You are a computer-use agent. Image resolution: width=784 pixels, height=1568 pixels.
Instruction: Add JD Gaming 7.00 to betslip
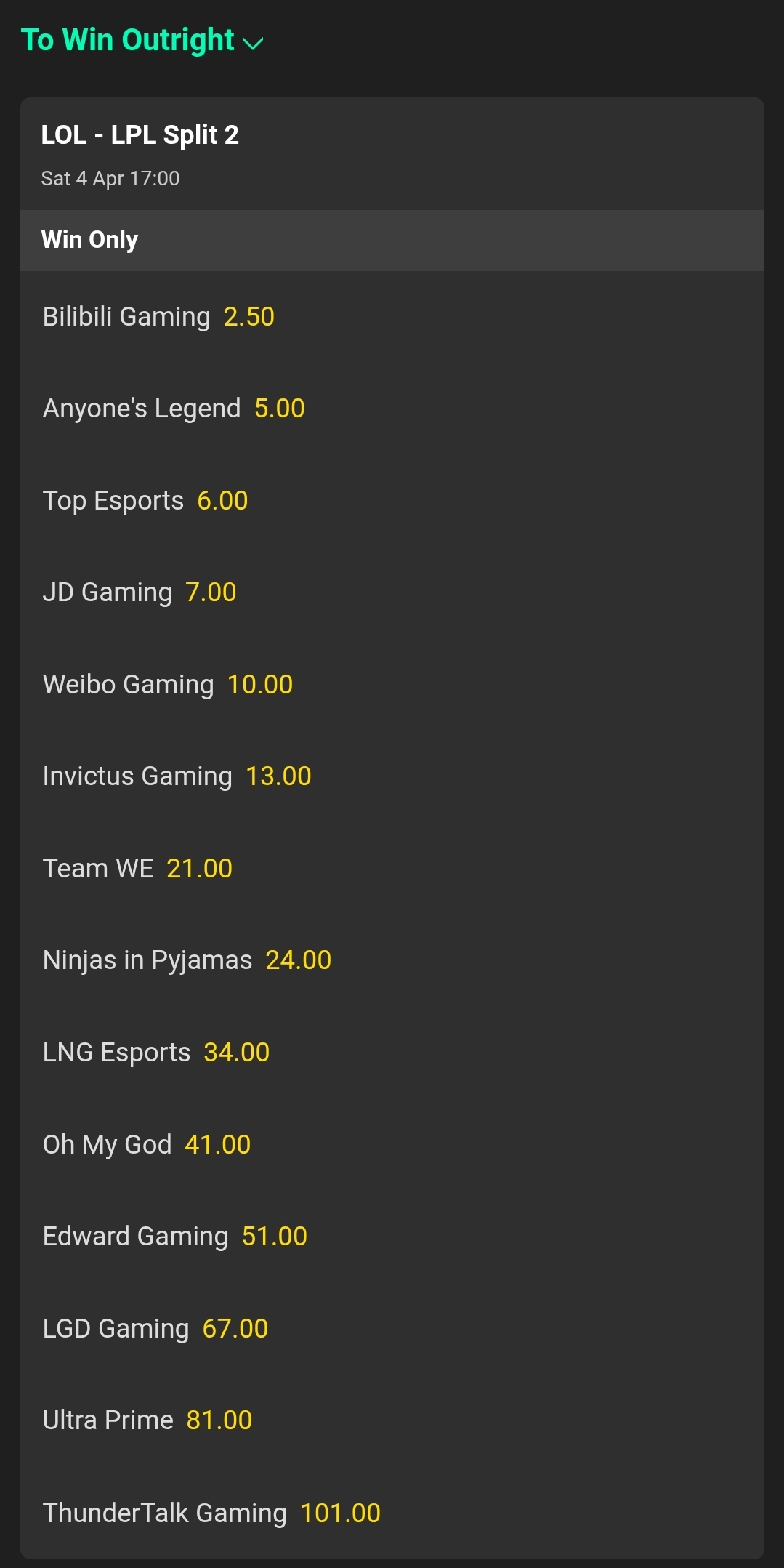tap(392, 592)
